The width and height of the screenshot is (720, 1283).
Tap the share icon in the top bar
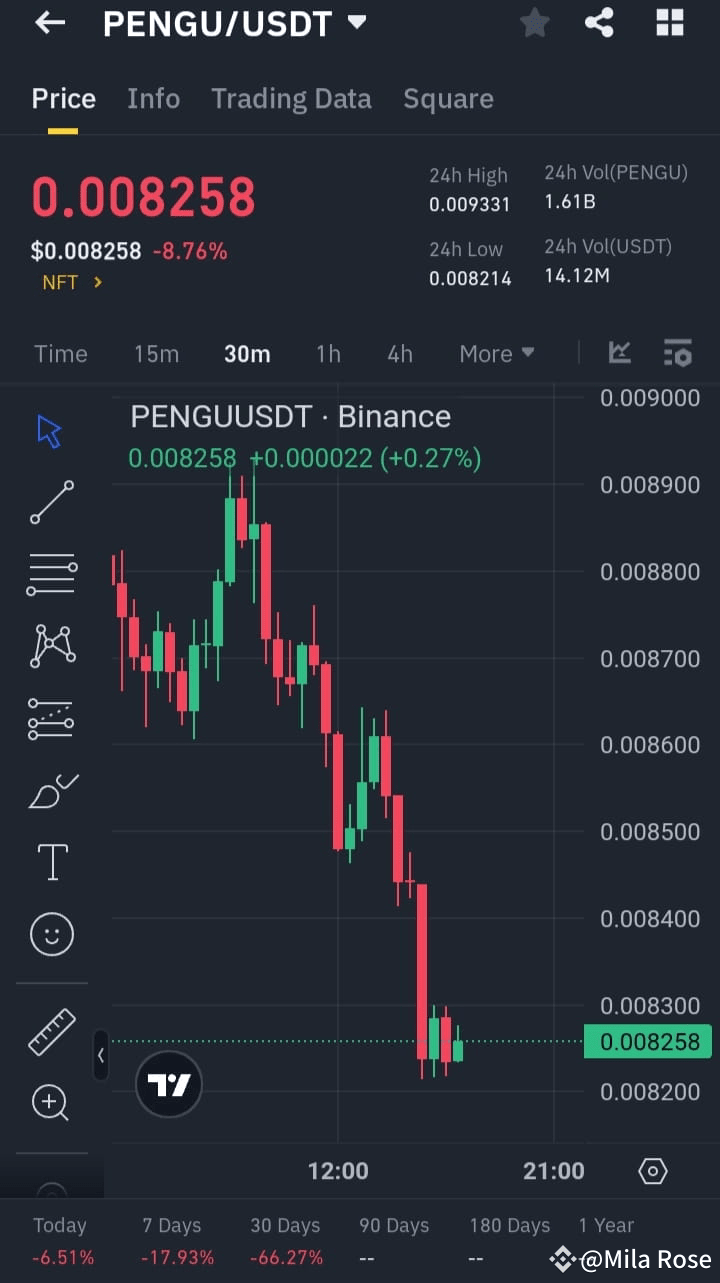click(599, 22)
